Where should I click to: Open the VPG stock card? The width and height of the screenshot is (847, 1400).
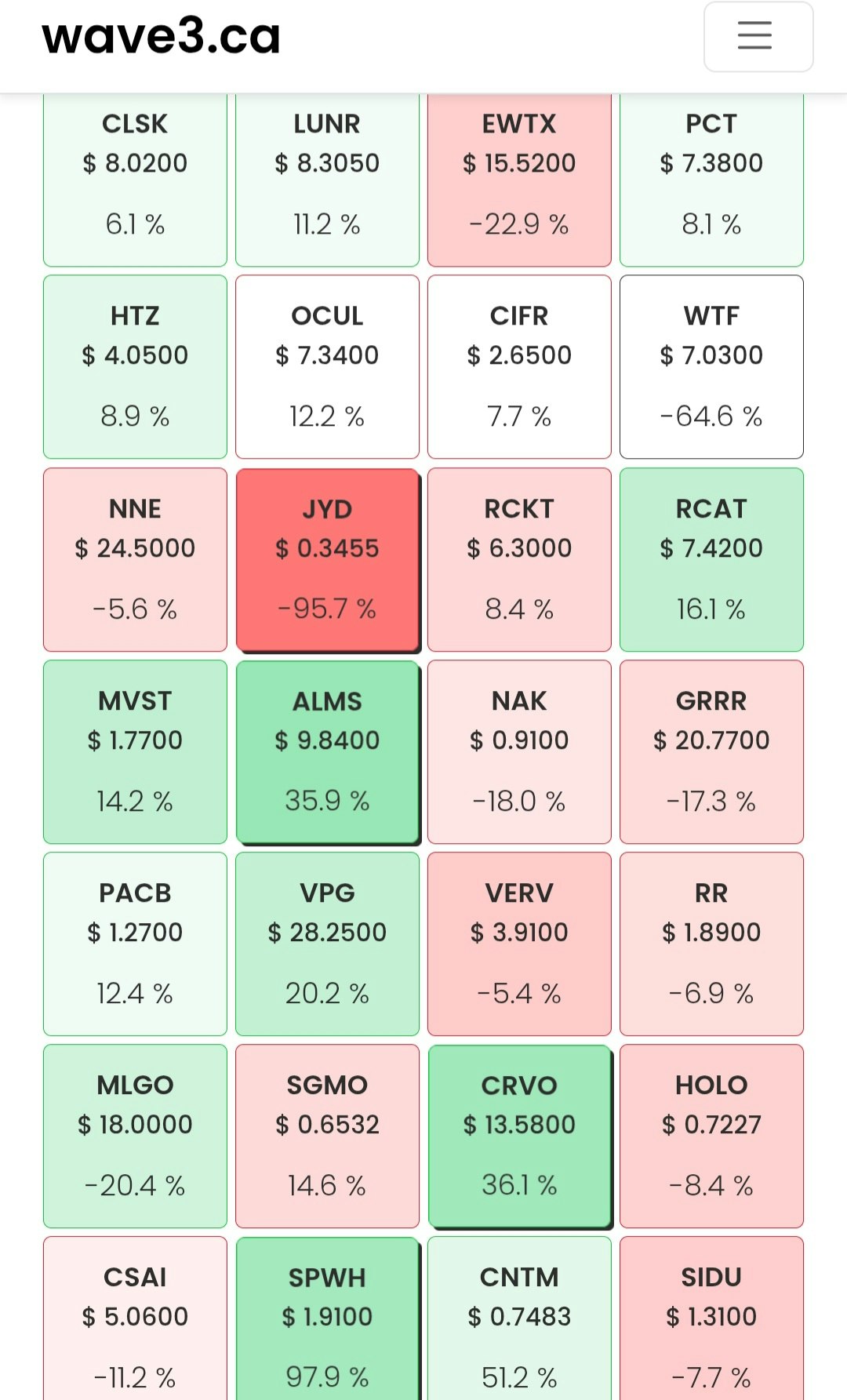point(327,944)
